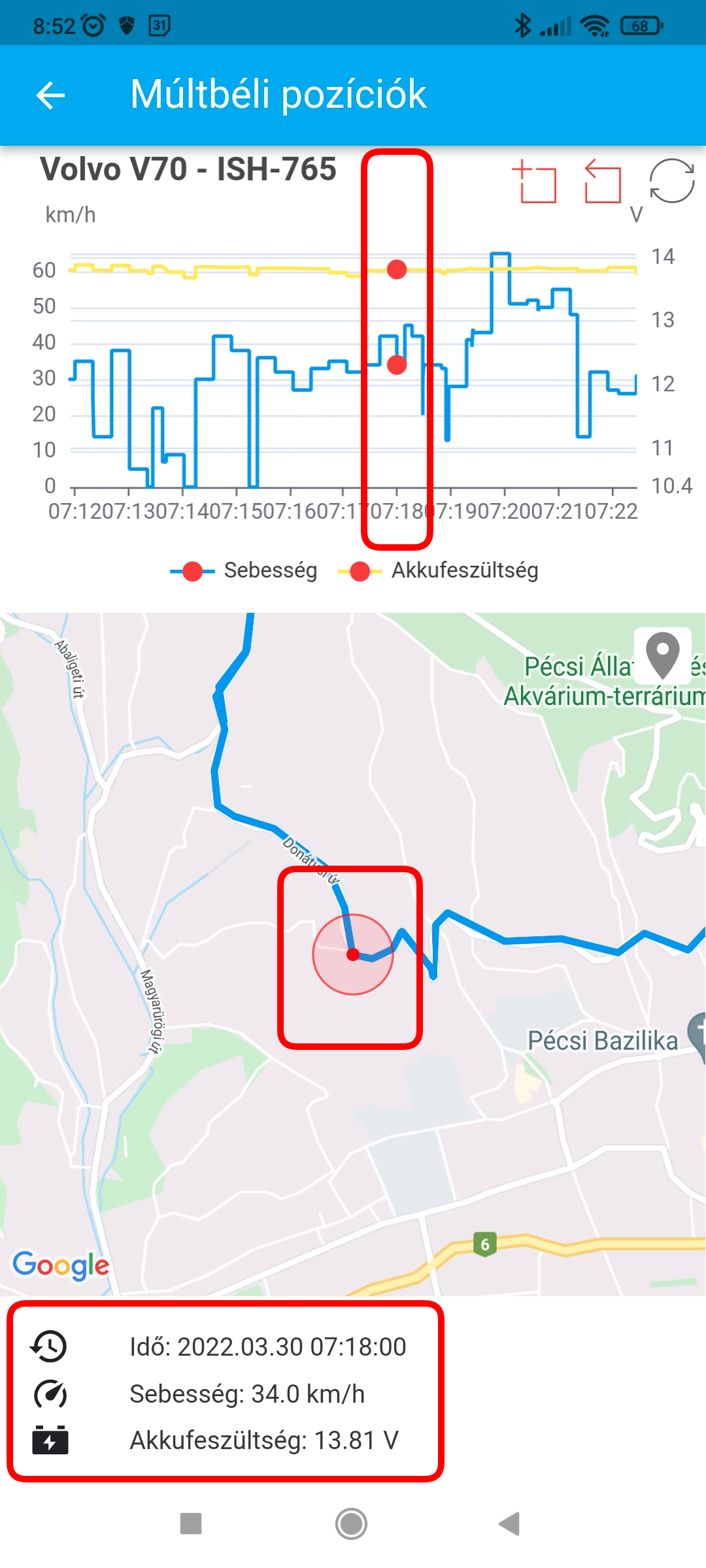The width and height of the screenshot is (706, 1568).
Task: Open recent apps with the square button
Action: coord(191,1524)
